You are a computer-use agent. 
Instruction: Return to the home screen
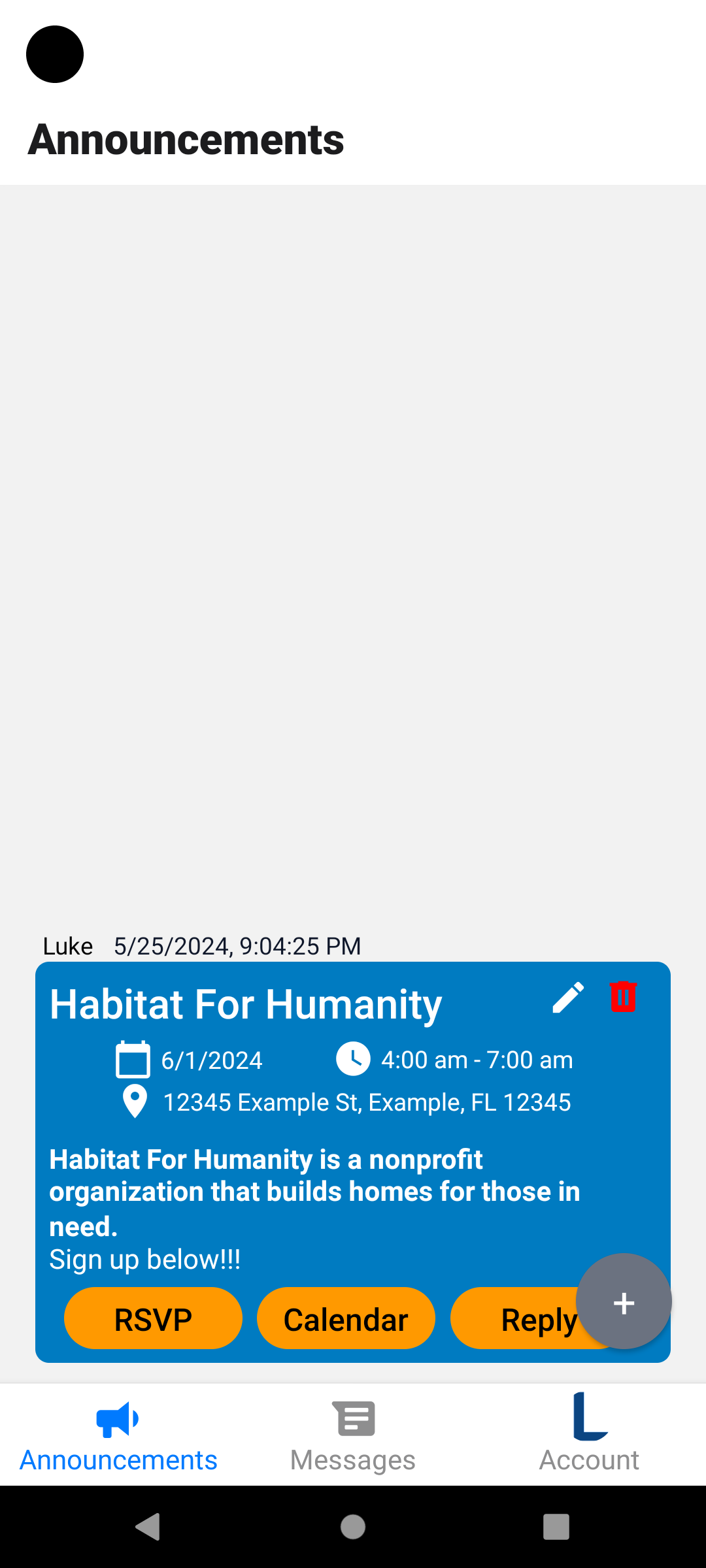point(353,1527)
